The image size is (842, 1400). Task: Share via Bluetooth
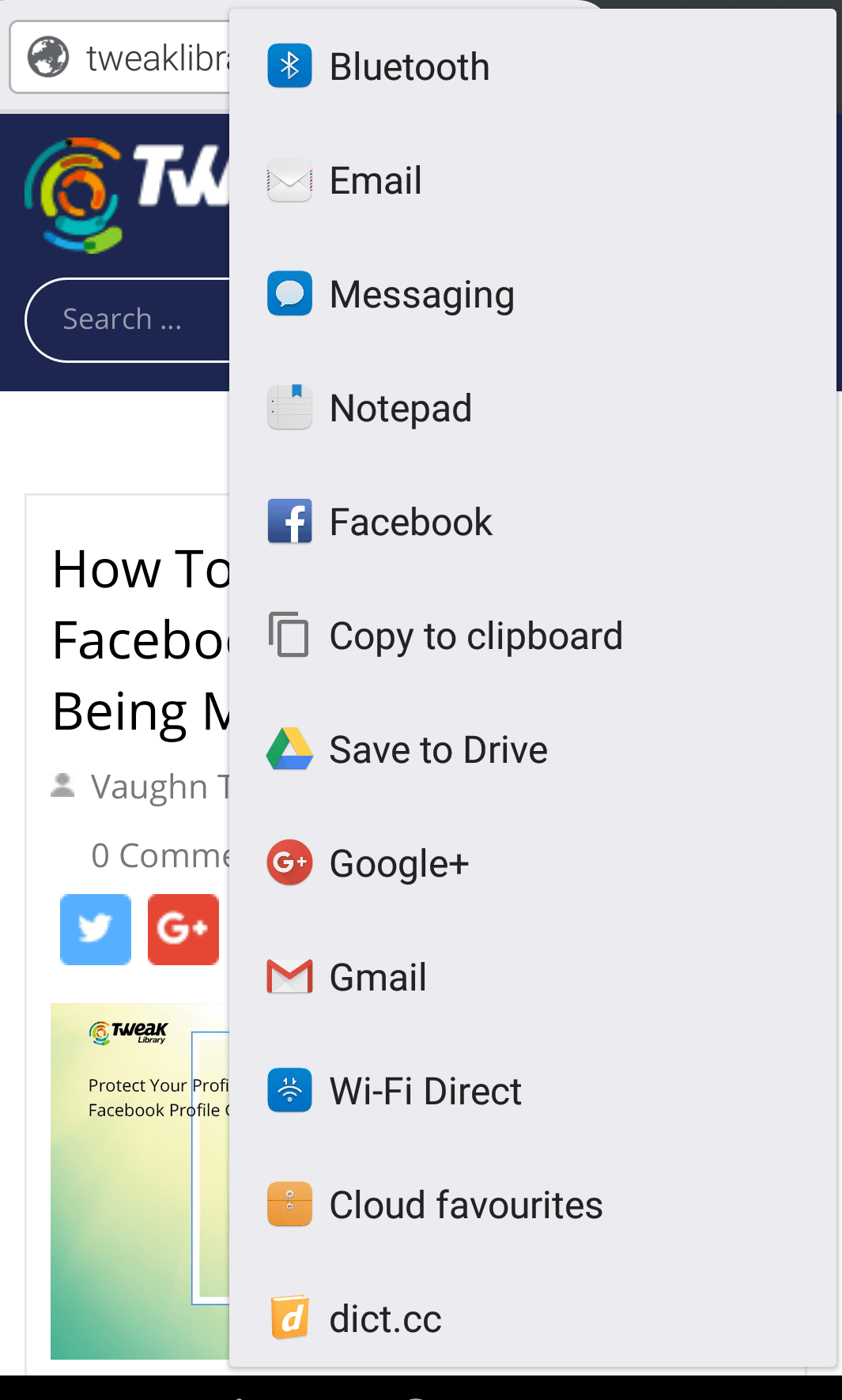click(409, 67)
